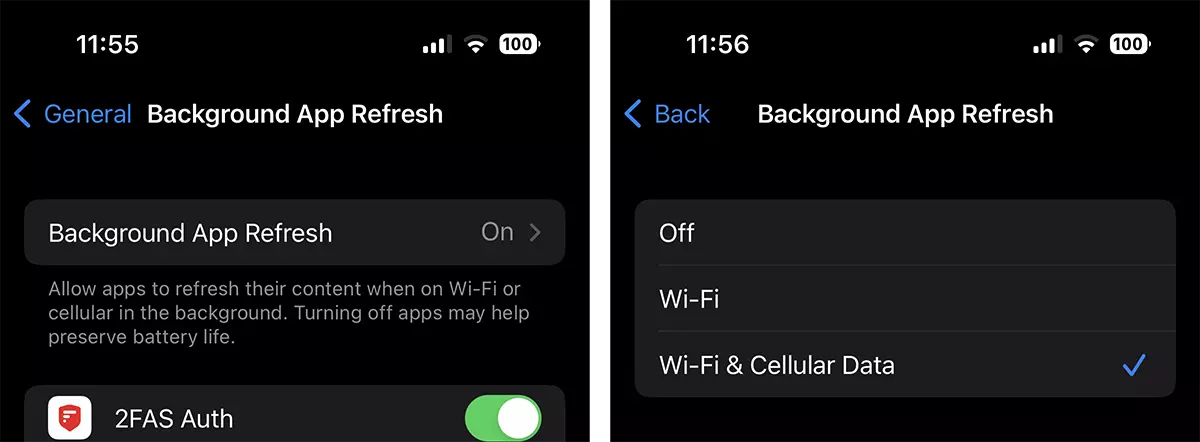Select the Off option
The width and height of the screenshot is (1200, 442).
point(904,233)
